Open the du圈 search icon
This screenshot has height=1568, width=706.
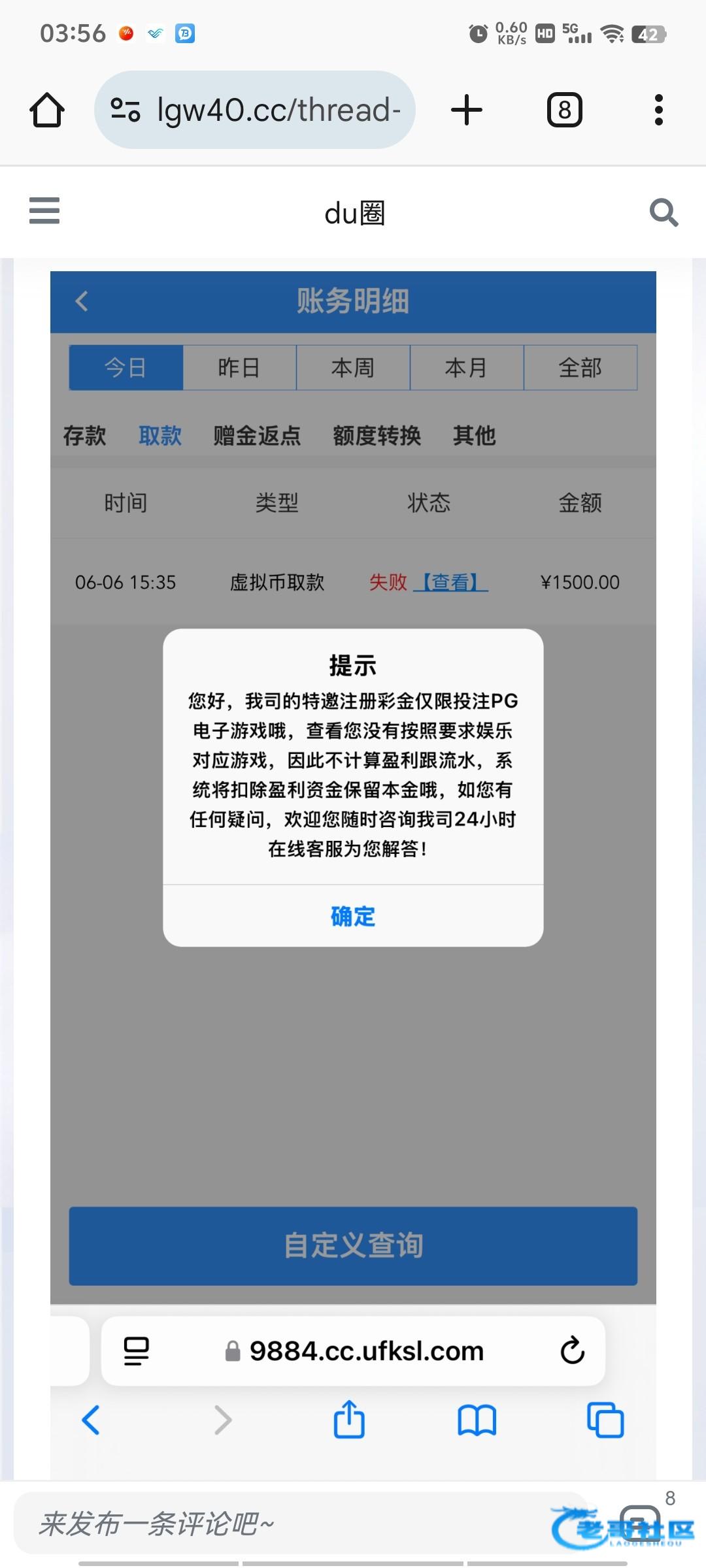click(663, 212)
